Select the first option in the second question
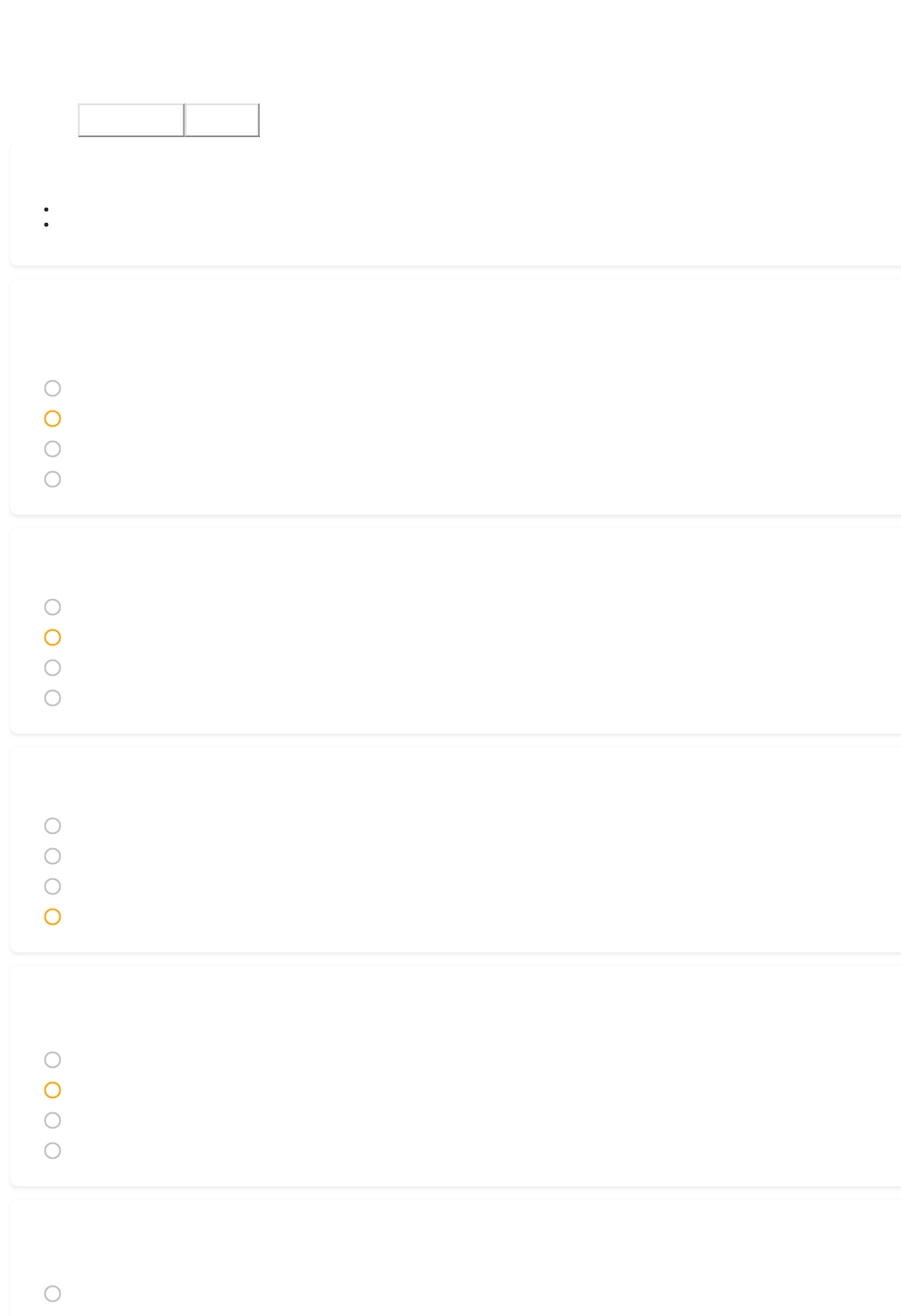901x1316 pixels. click(52, 607)
